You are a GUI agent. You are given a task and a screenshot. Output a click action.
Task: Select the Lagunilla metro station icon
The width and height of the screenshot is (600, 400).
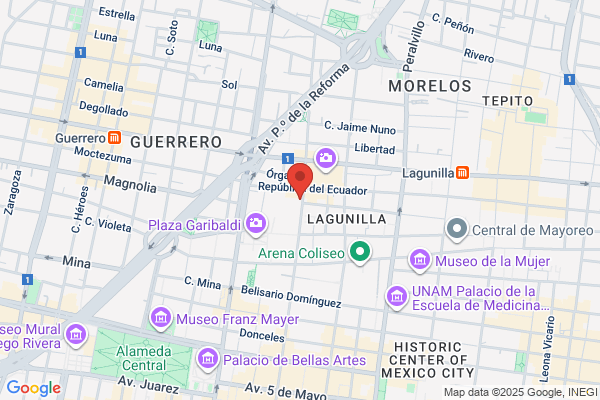point(463,173)
